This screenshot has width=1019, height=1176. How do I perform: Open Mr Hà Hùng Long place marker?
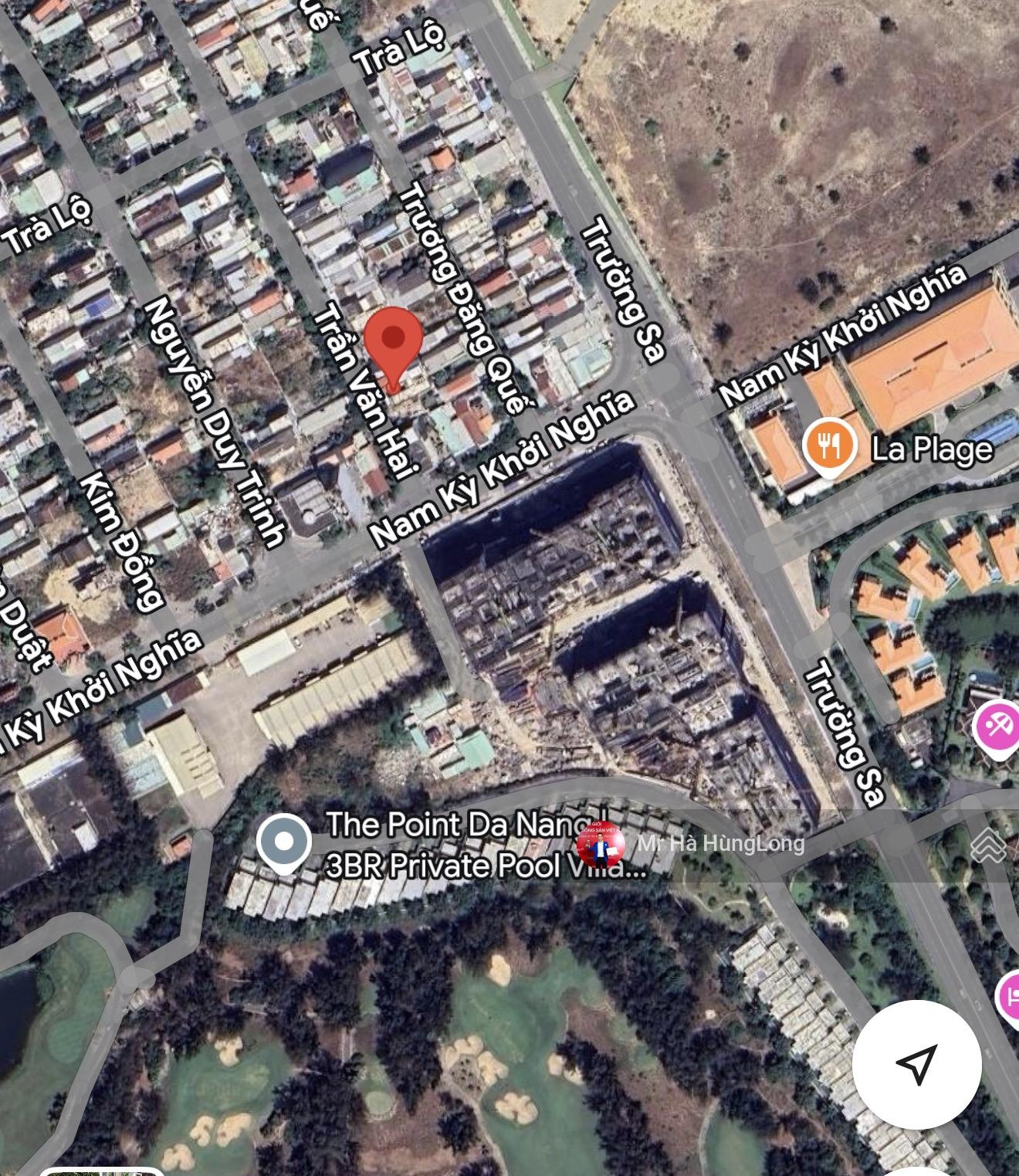[601, 846]
